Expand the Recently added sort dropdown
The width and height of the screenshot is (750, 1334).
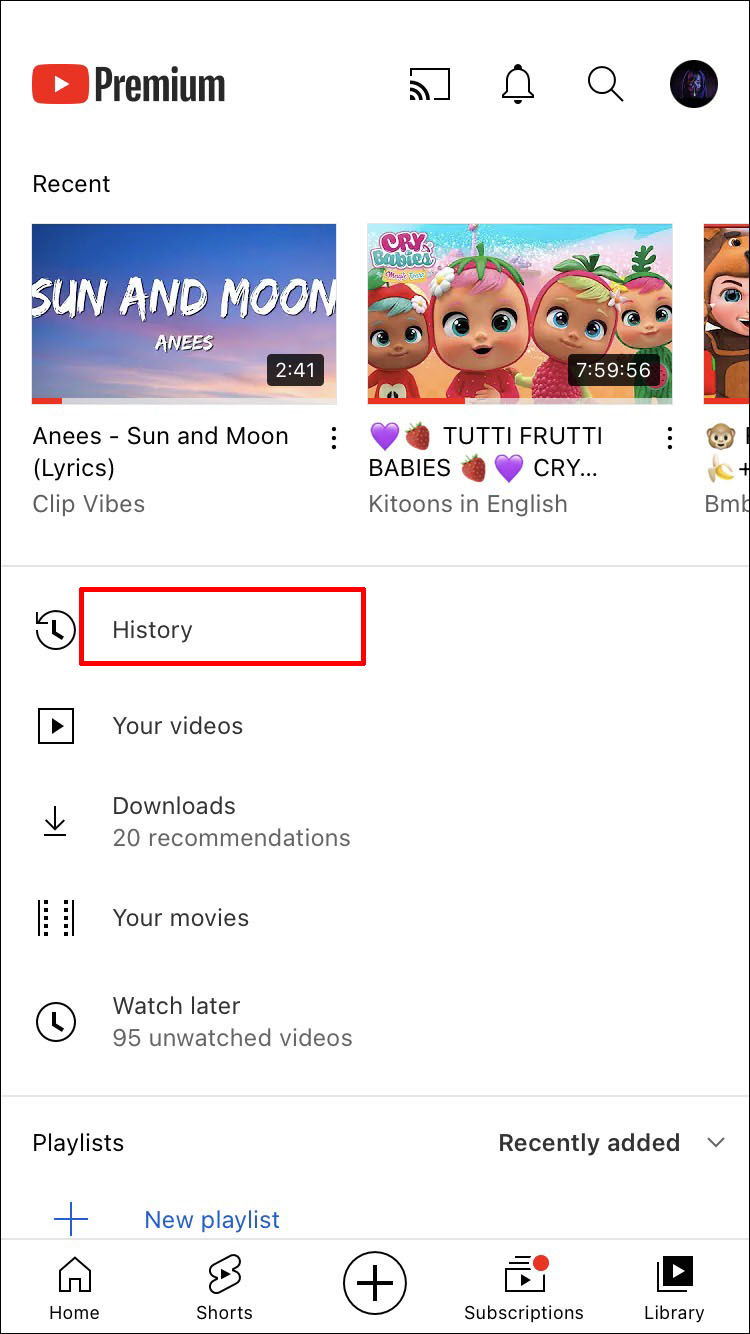[x=612, y=1143]
